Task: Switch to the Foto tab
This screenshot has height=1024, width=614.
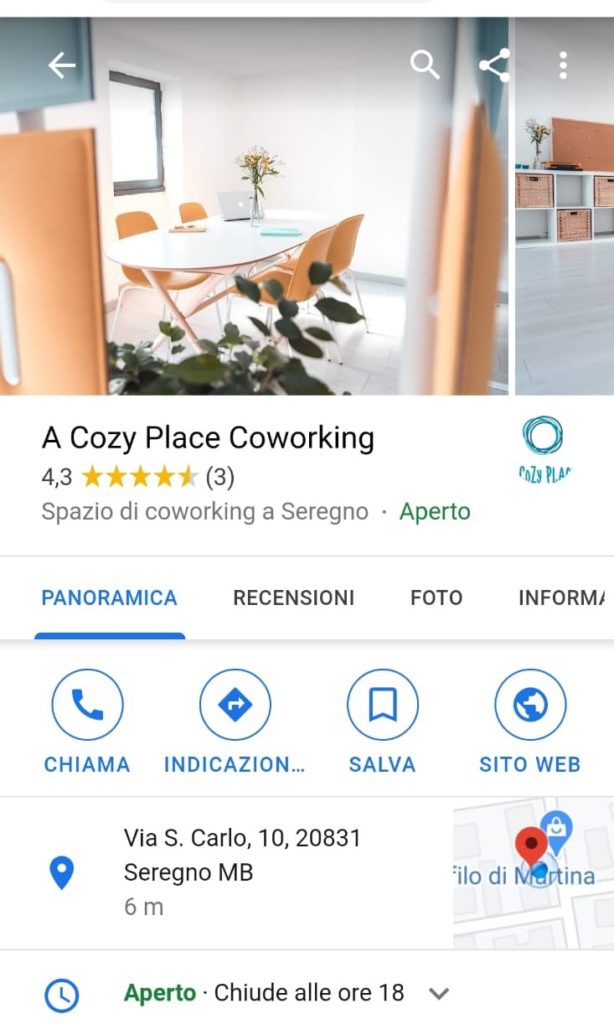Action: [x=436, y=598]
